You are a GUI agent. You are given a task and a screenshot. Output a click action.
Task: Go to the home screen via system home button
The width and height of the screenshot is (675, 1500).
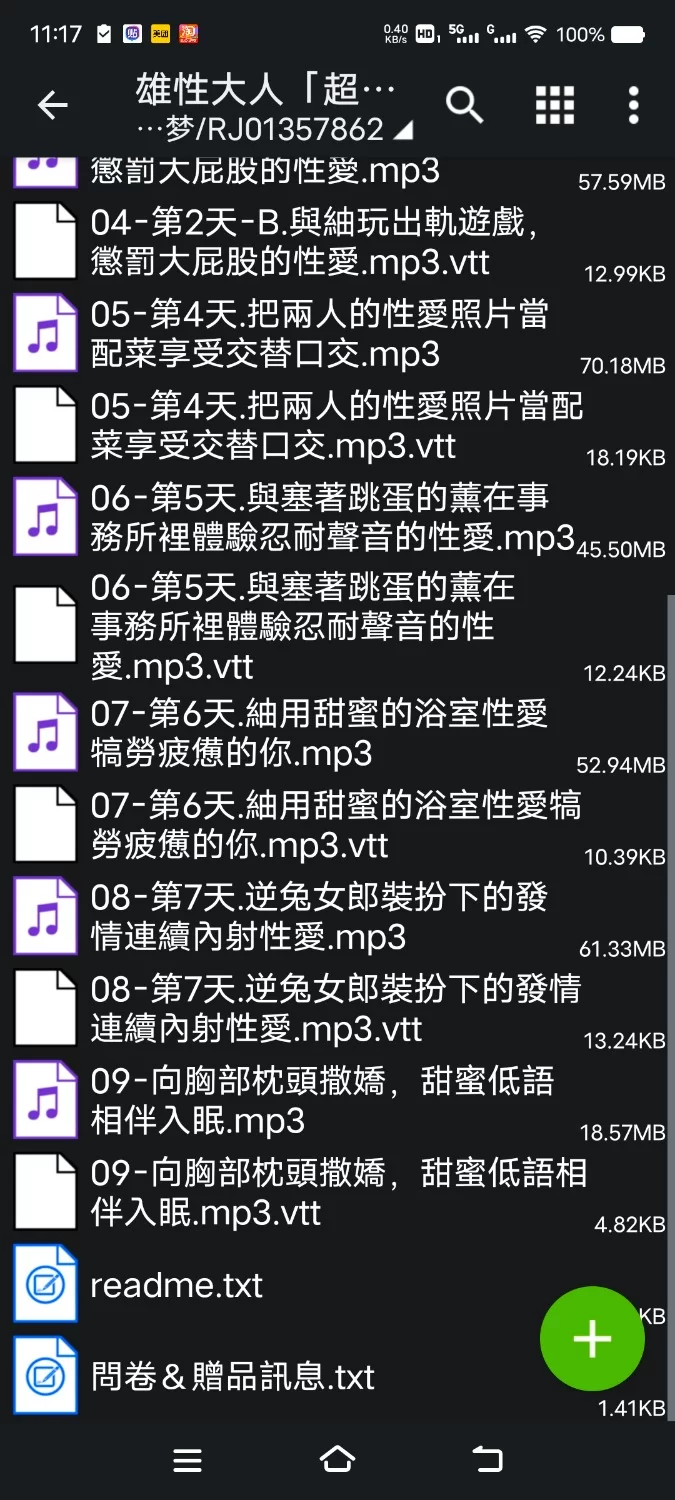337,1460
